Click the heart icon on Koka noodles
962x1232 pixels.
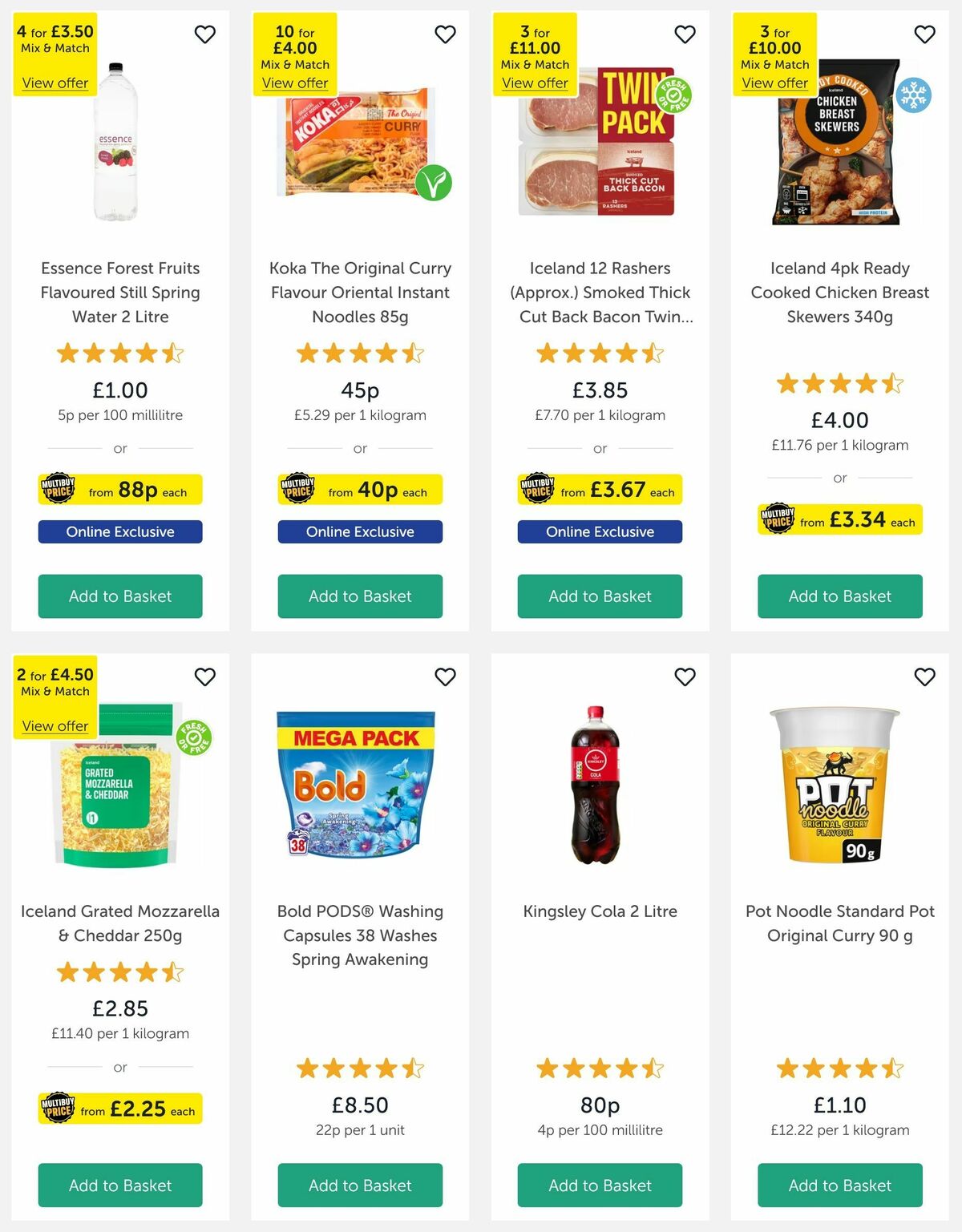446,34
